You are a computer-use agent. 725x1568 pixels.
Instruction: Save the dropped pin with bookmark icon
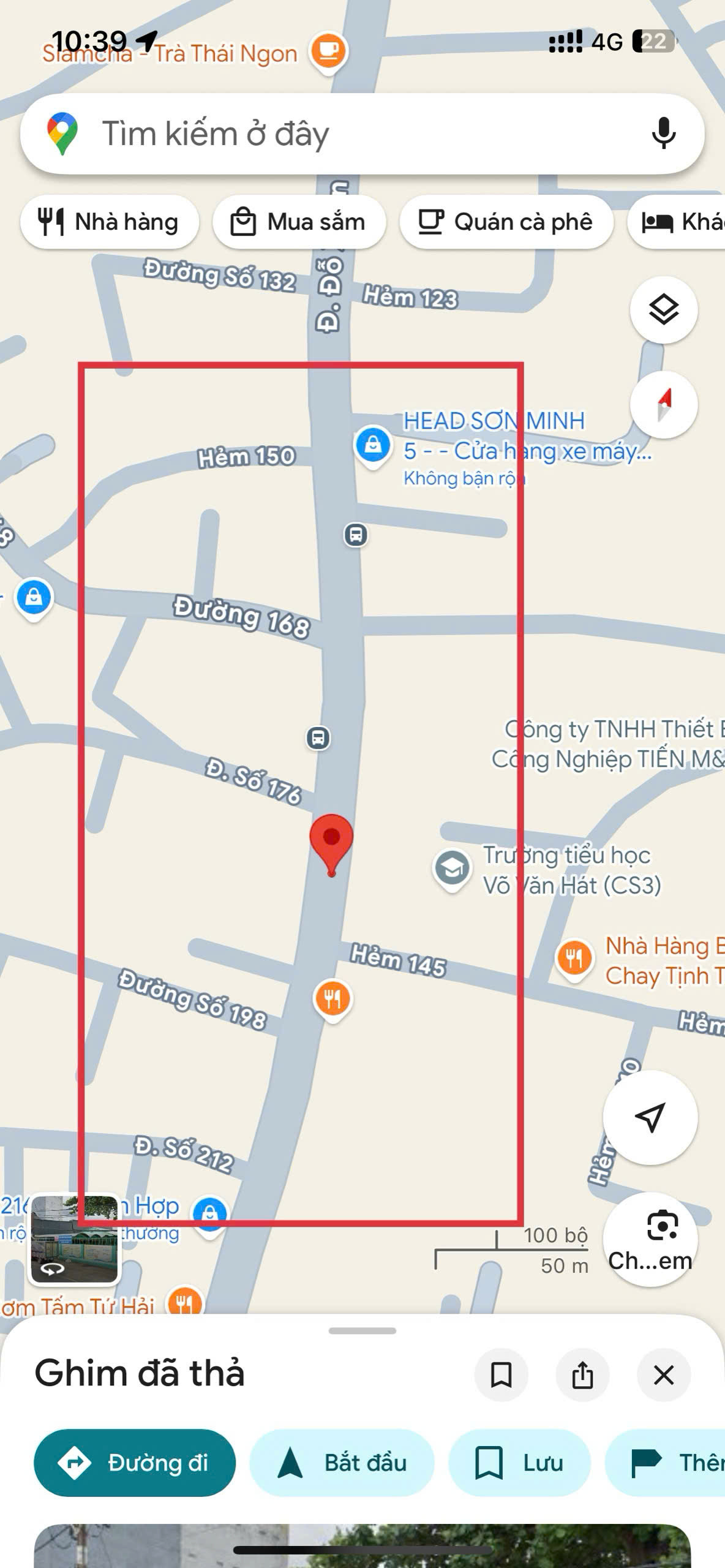(x=501, y=1375)
